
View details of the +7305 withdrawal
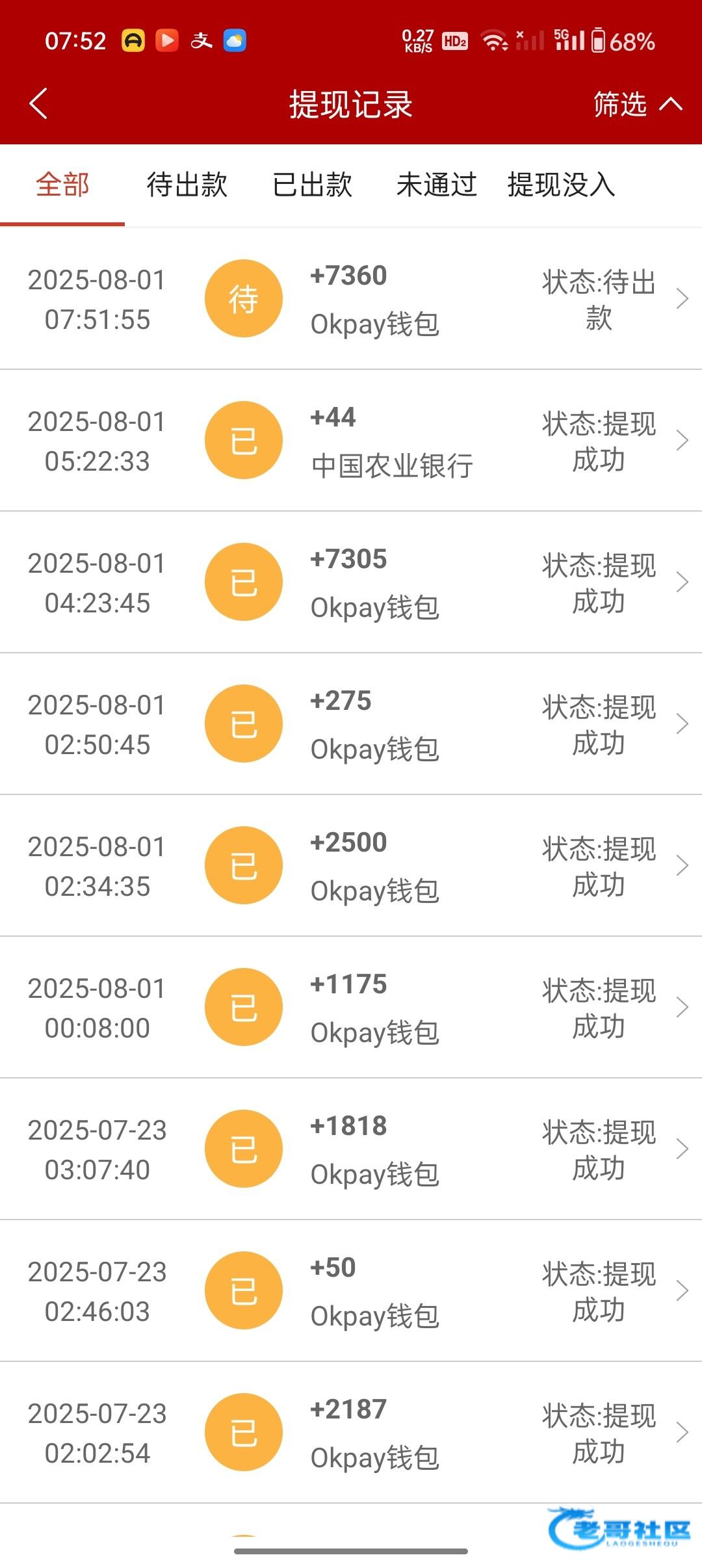[351, 582]
